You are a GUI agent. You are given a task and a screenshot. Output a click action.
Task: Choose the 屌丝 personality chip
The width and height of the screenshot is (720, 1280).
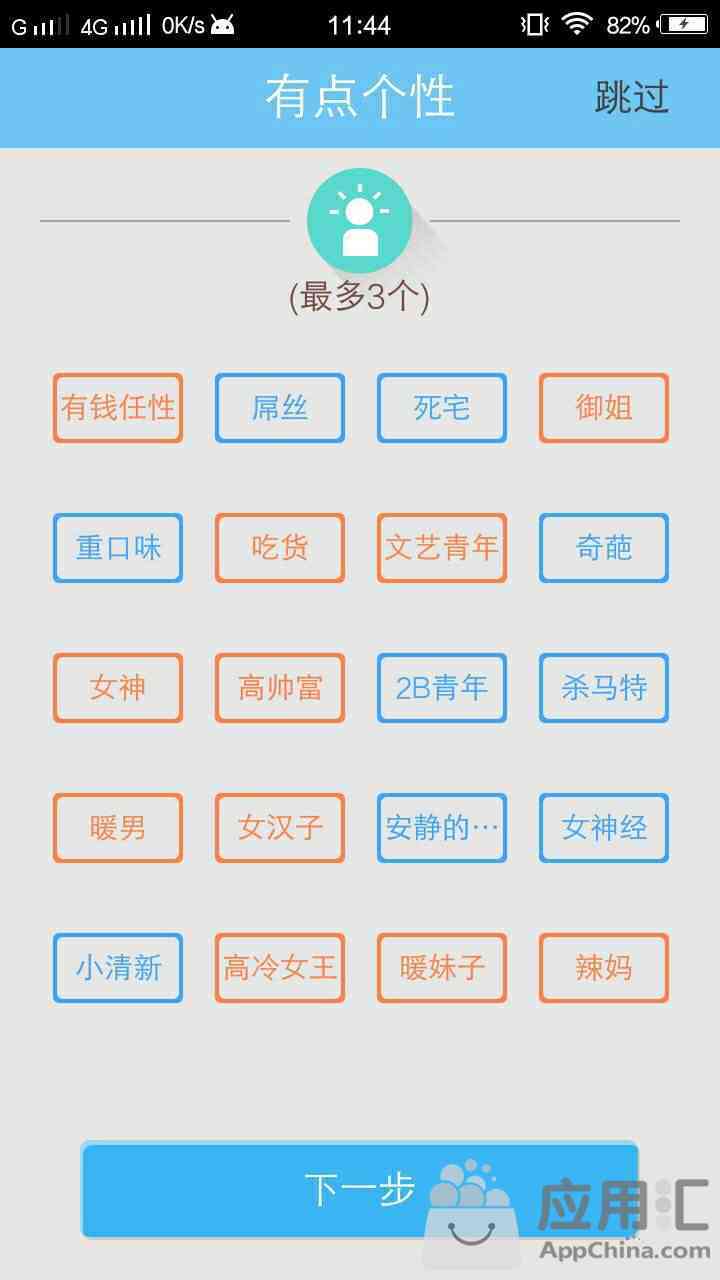280,408
